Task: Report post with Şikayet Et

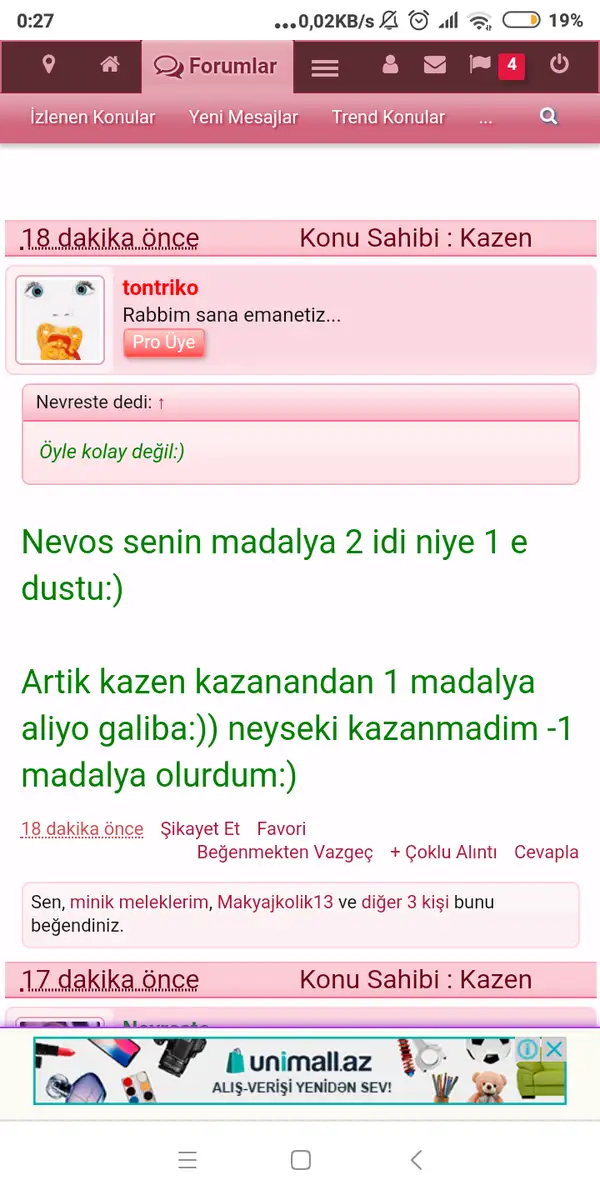Action: click(200, 829)
